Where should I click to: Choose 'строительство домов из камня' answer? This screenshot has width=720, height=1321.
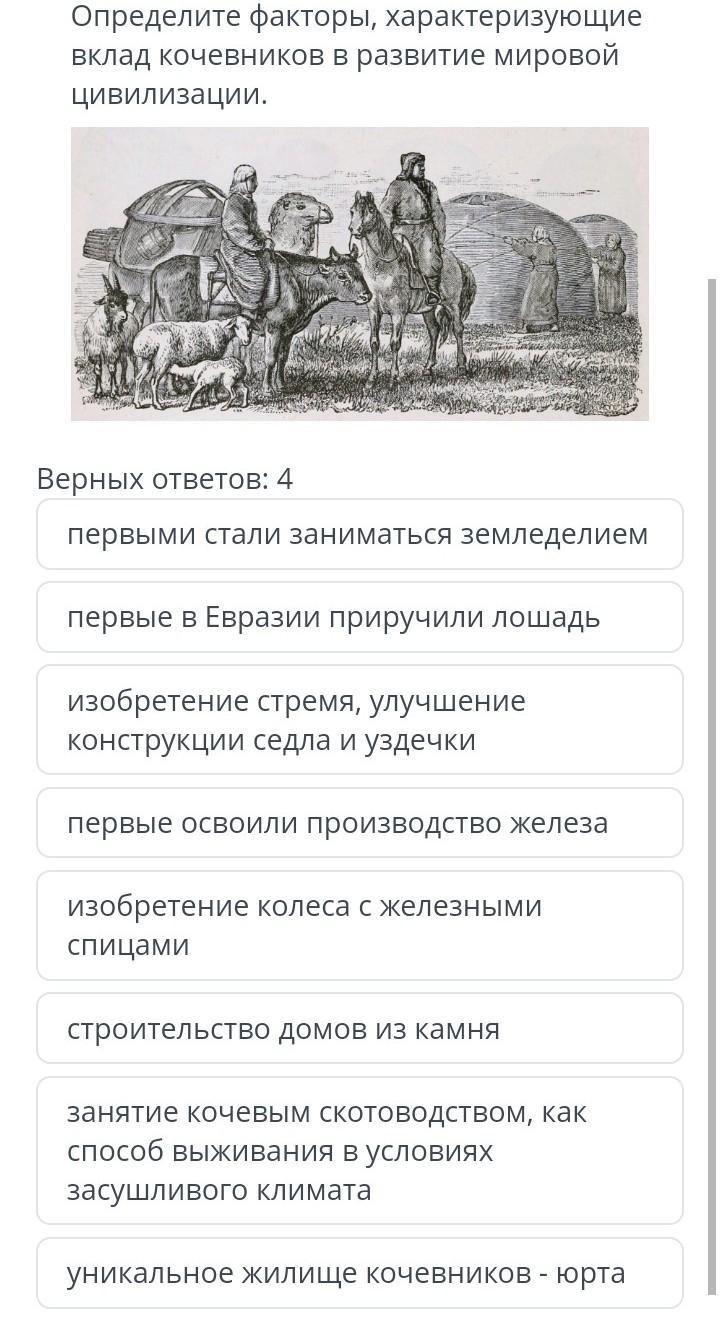pyautogui.click(x=360, y=1029)
